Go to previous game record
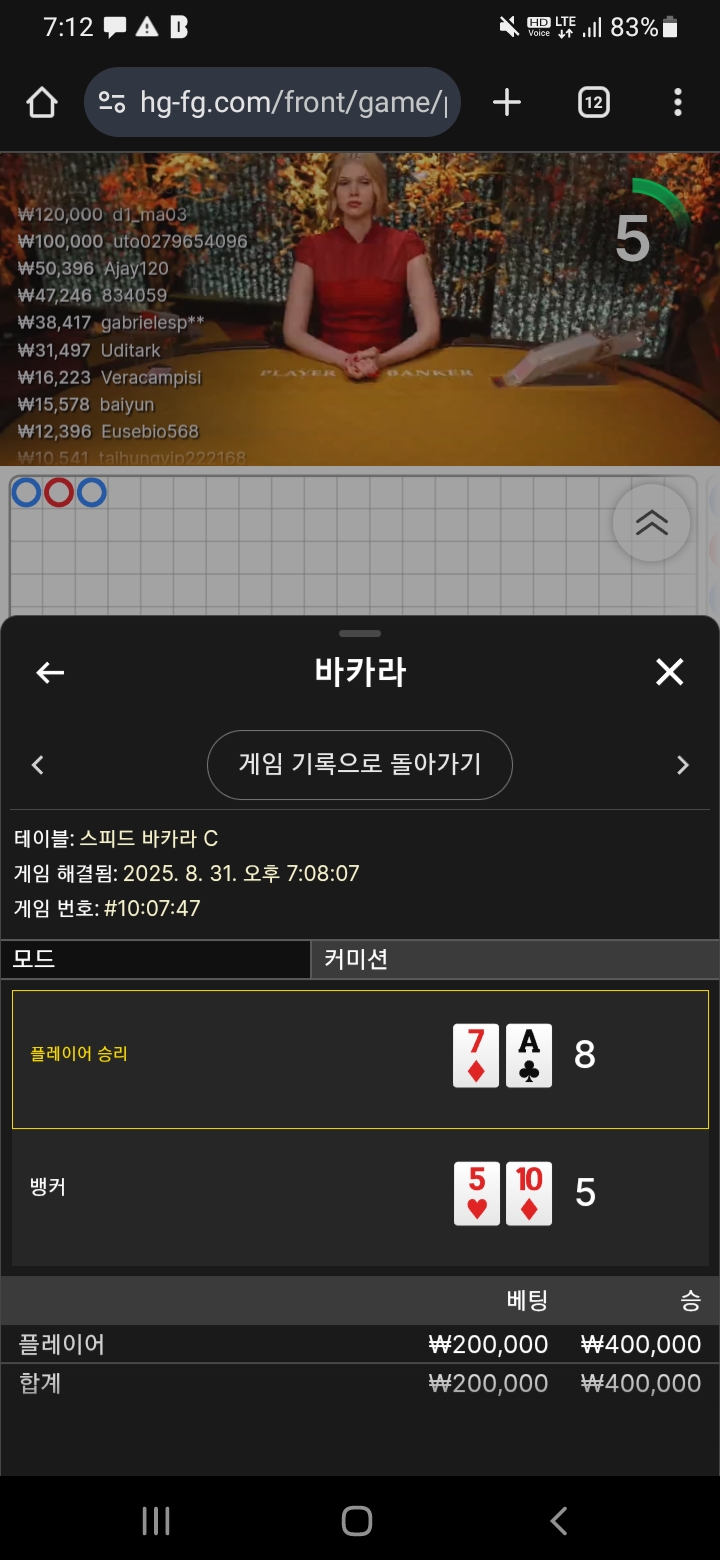 coord(38,765)
